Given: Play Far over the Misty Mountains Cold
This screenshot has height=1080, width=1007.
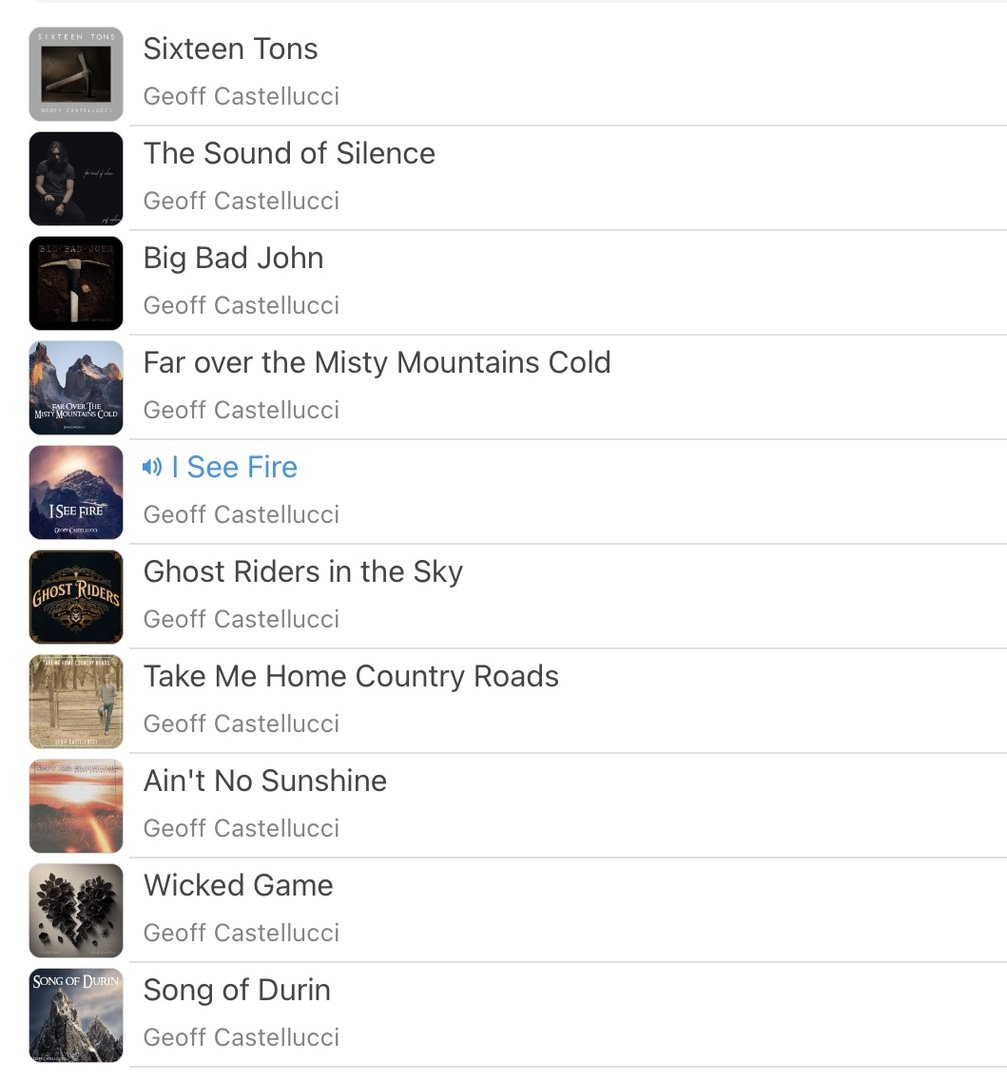Looking at the screenshot, I should point(376,363).
